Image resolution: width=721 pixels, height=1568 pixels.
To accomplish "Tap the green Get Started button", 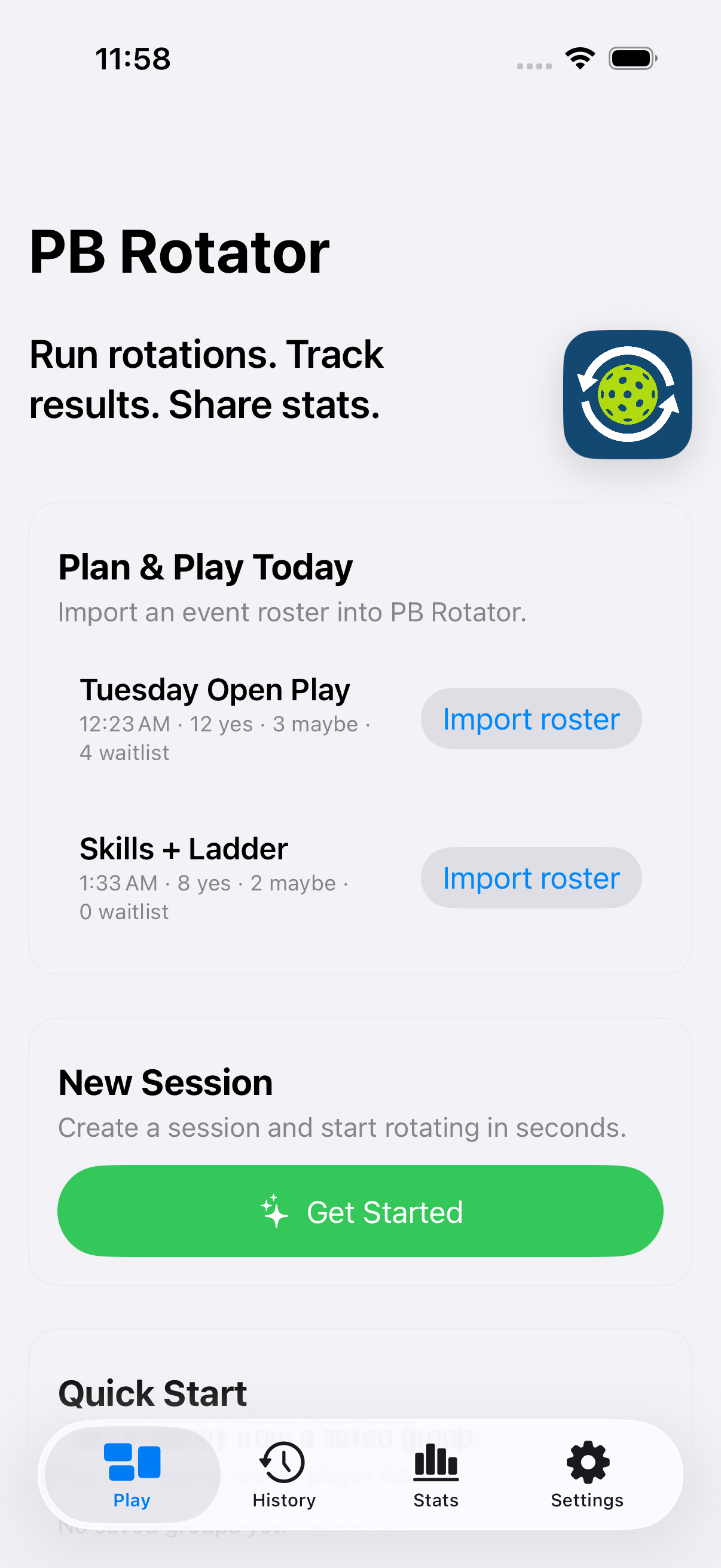I will 360,1211.
